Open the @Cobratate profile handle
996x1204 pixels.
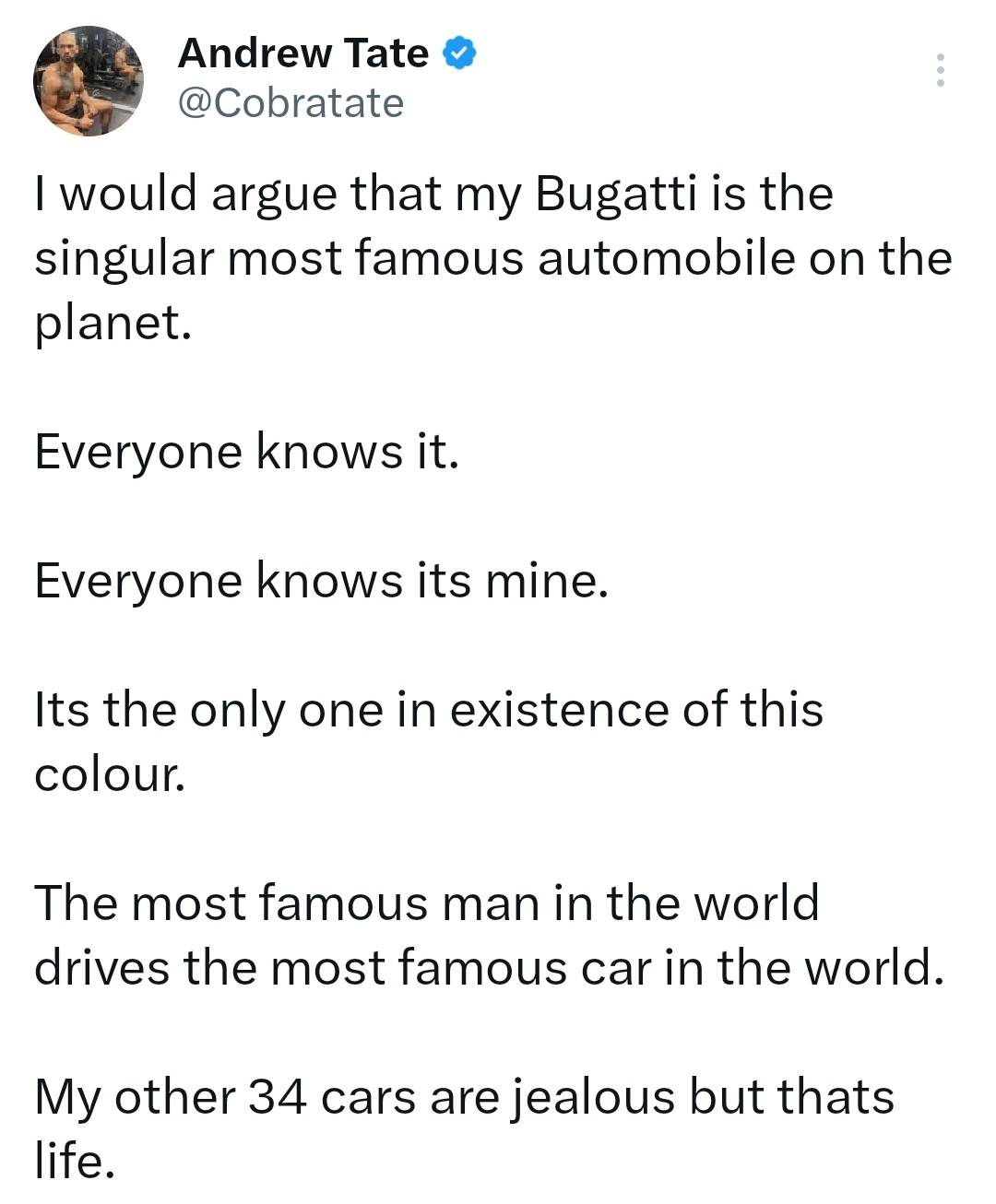290,103
